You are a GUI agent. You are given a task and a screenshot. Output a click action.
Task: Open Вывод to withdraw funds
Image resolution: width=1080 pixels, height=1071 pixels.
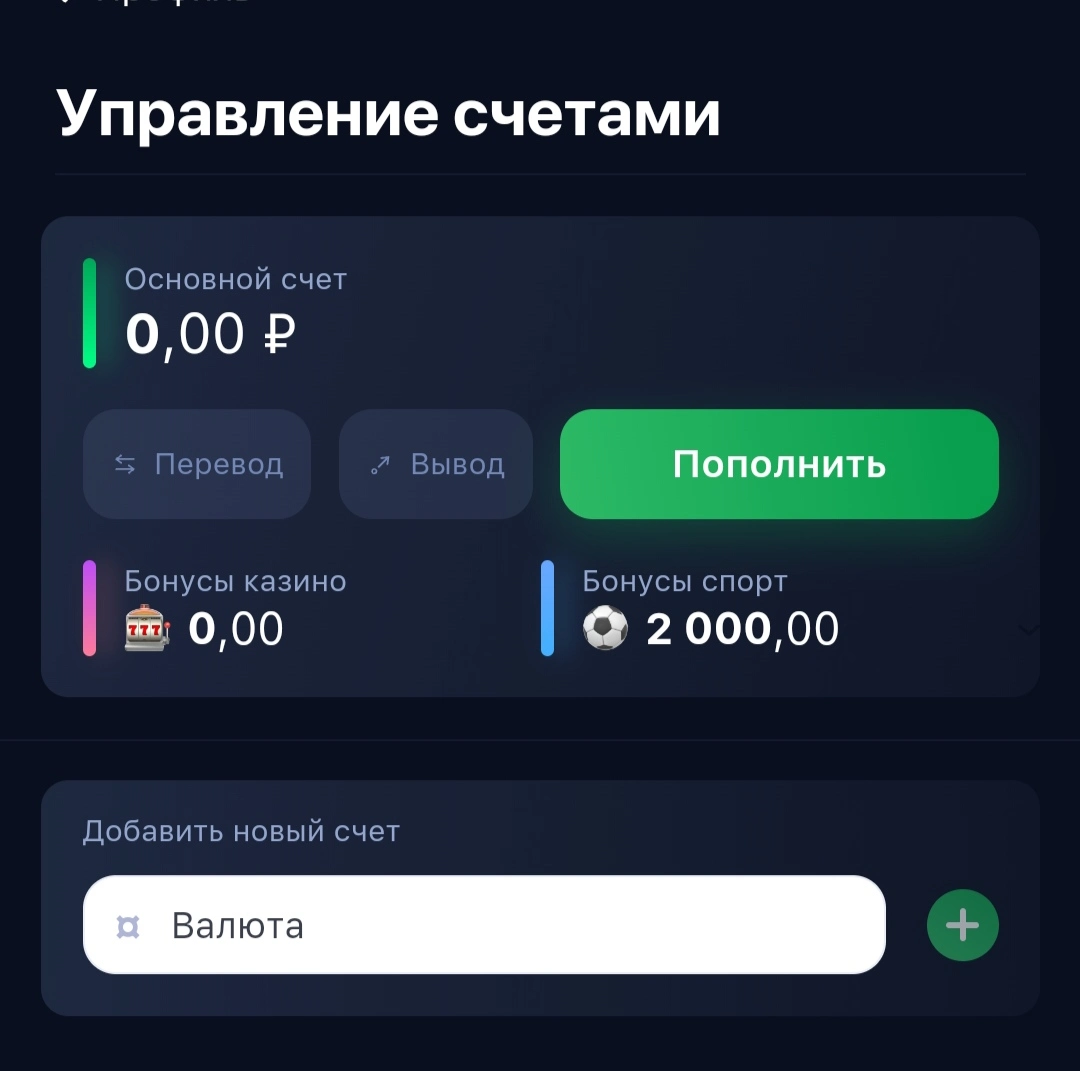tap(435, 464)
